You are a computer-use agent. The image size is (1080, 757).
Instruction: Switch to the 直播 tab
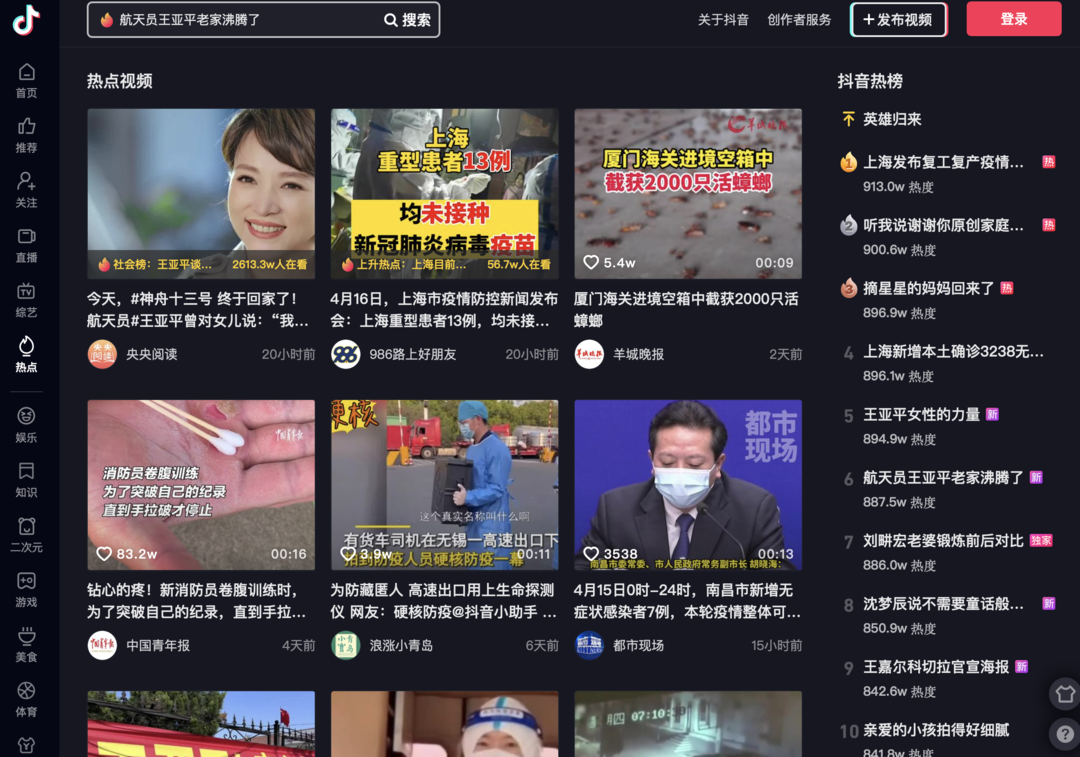point(26,246)
